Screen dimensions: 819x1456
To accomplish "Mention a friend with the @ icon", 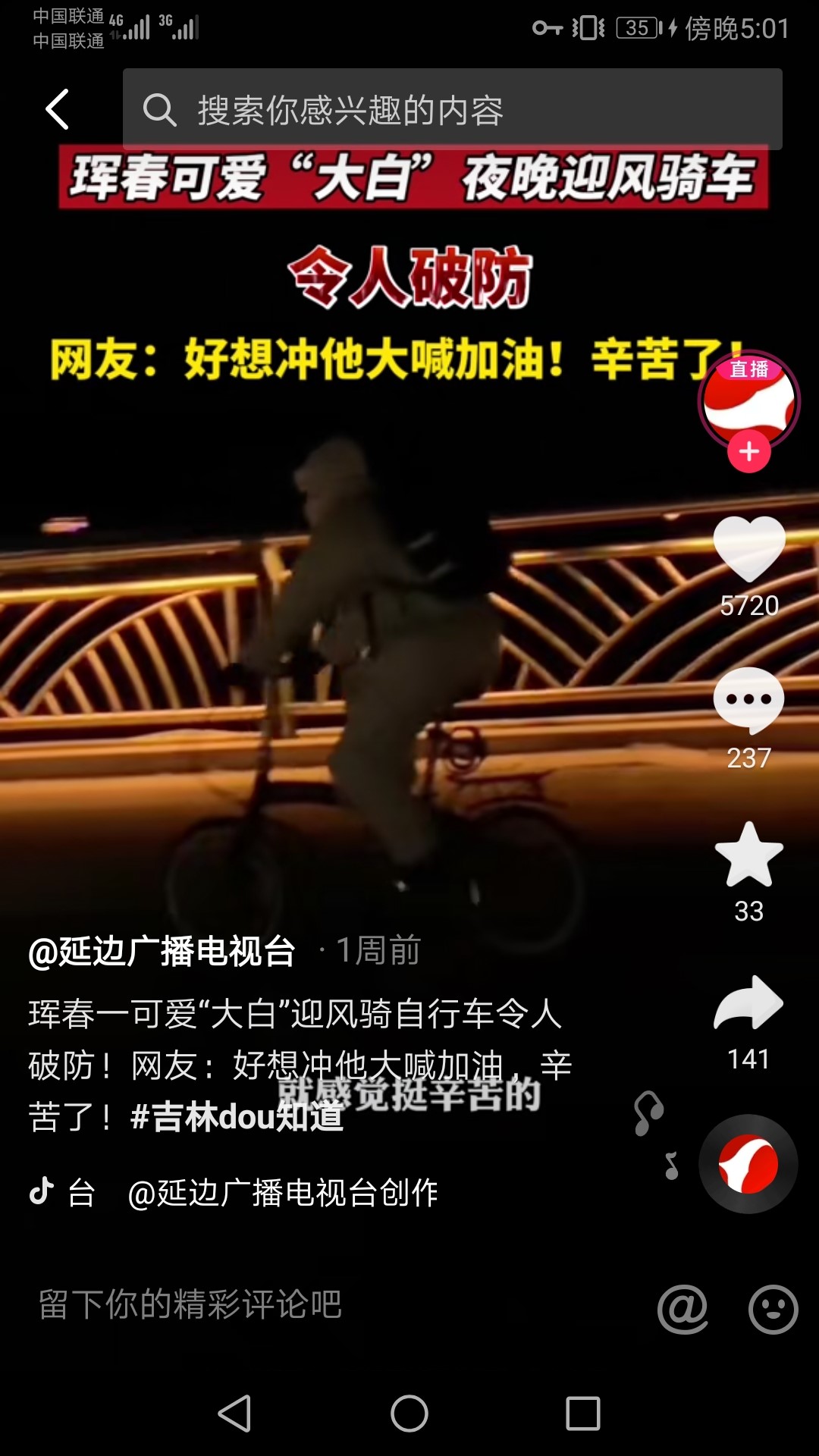I will 682,1308.
